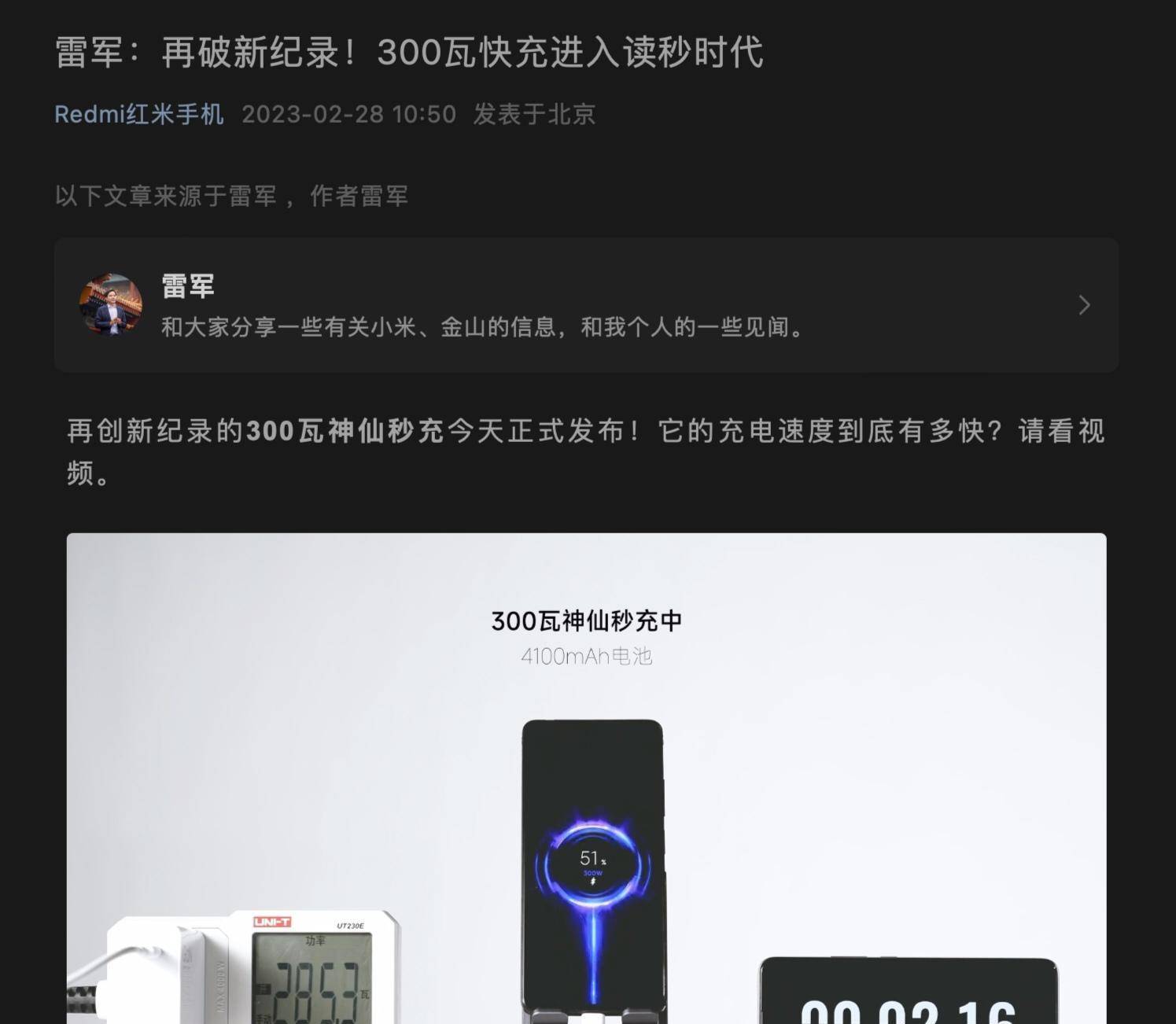1176x1024 pixels.
Task: Open the Redmi红米手机 account link
Action: tap(138, 115)
